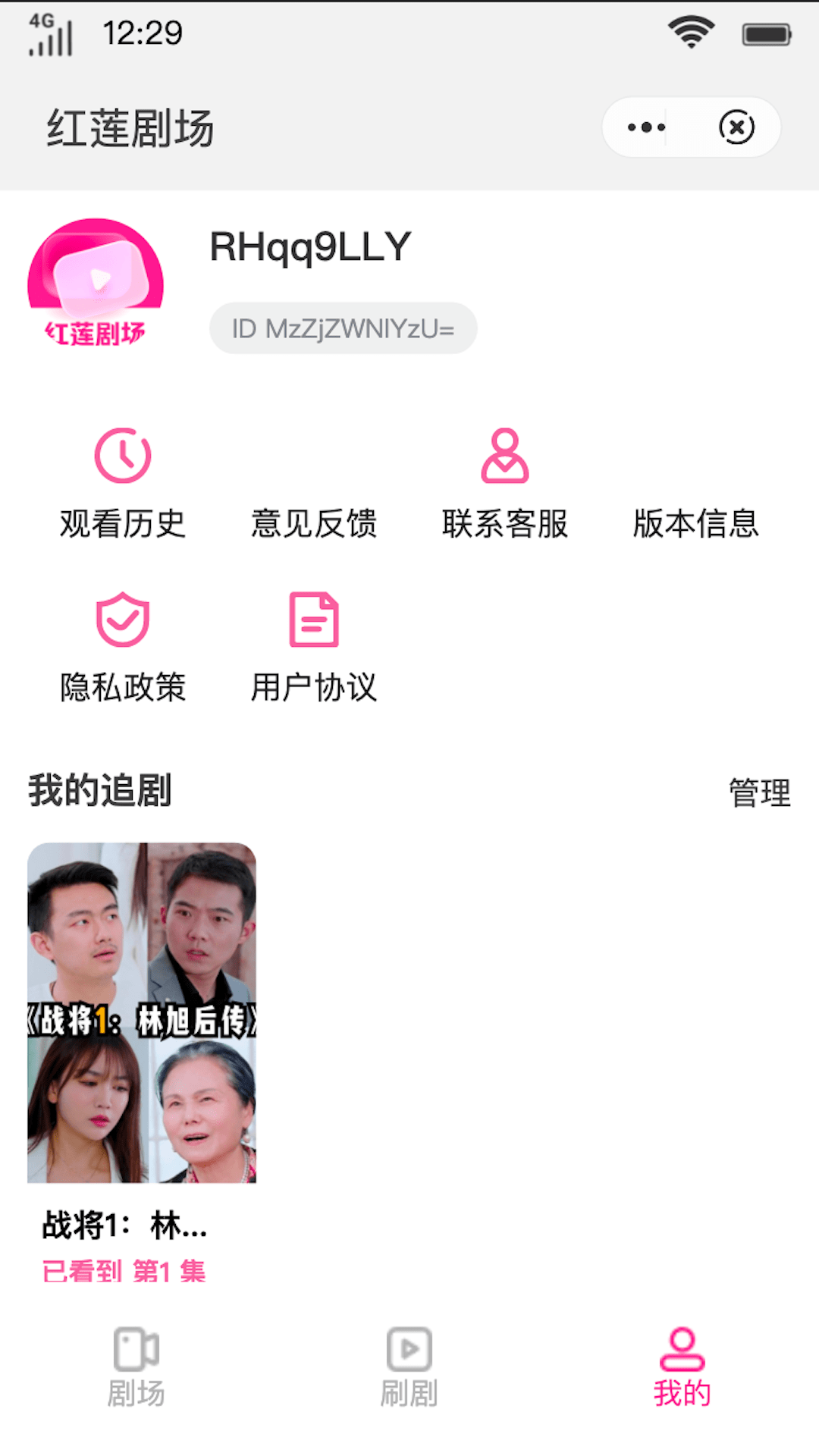Image resolution: width=819 pixels, height=1456 pixels.
Task: Close the mini-program via capsule button
Action: (736, 127)
